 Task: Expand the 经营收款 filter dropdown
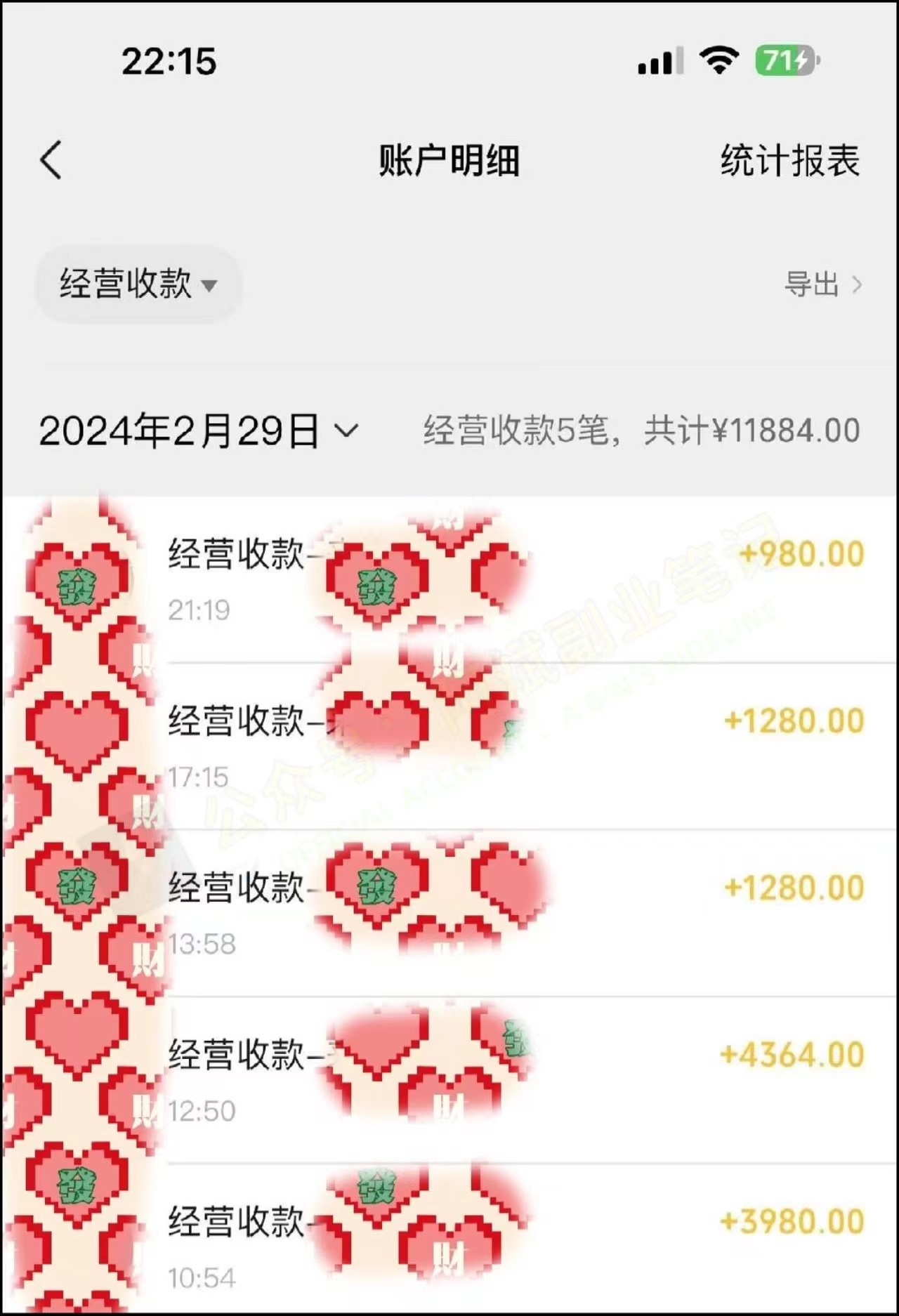138,284
